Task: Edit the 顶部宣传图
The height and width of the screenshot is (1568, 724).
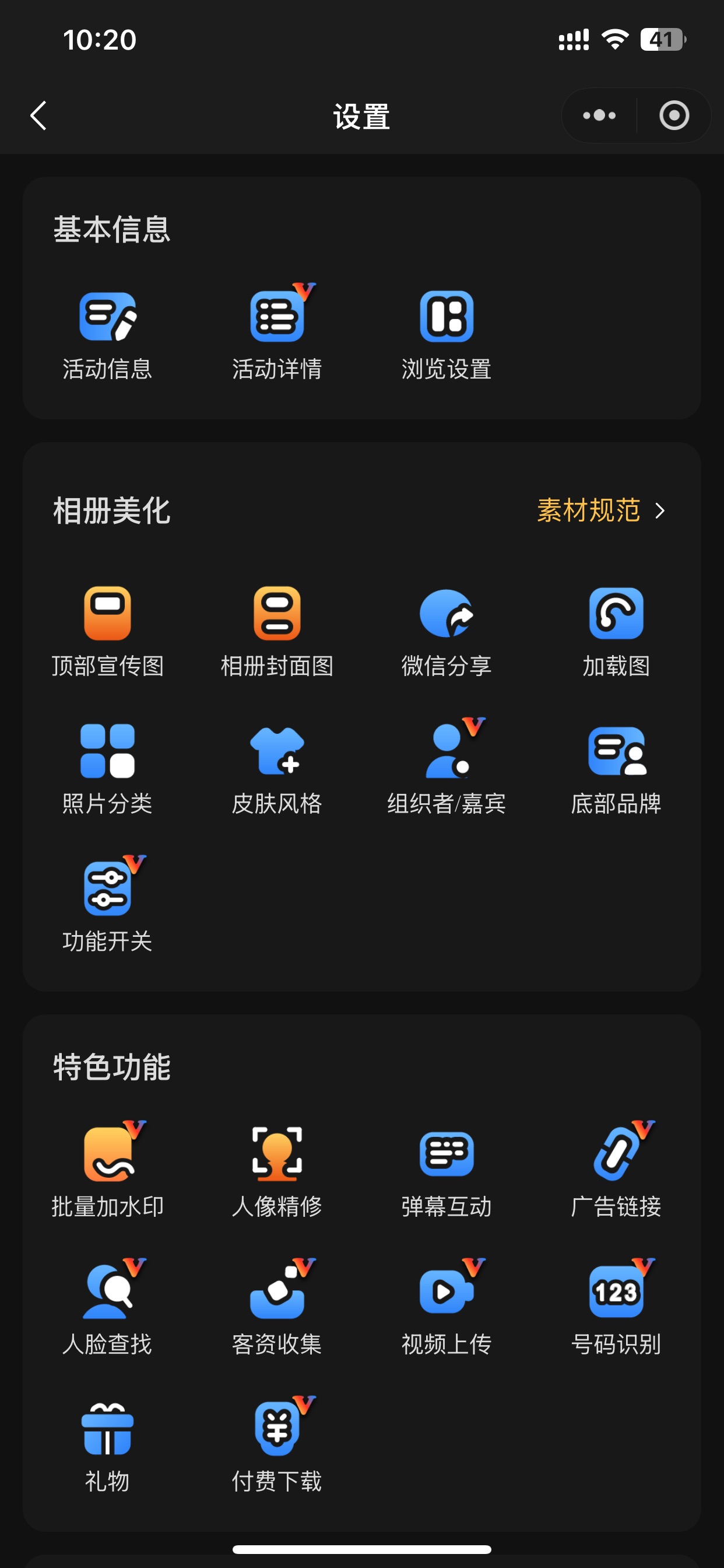Action: pos(108,631)
